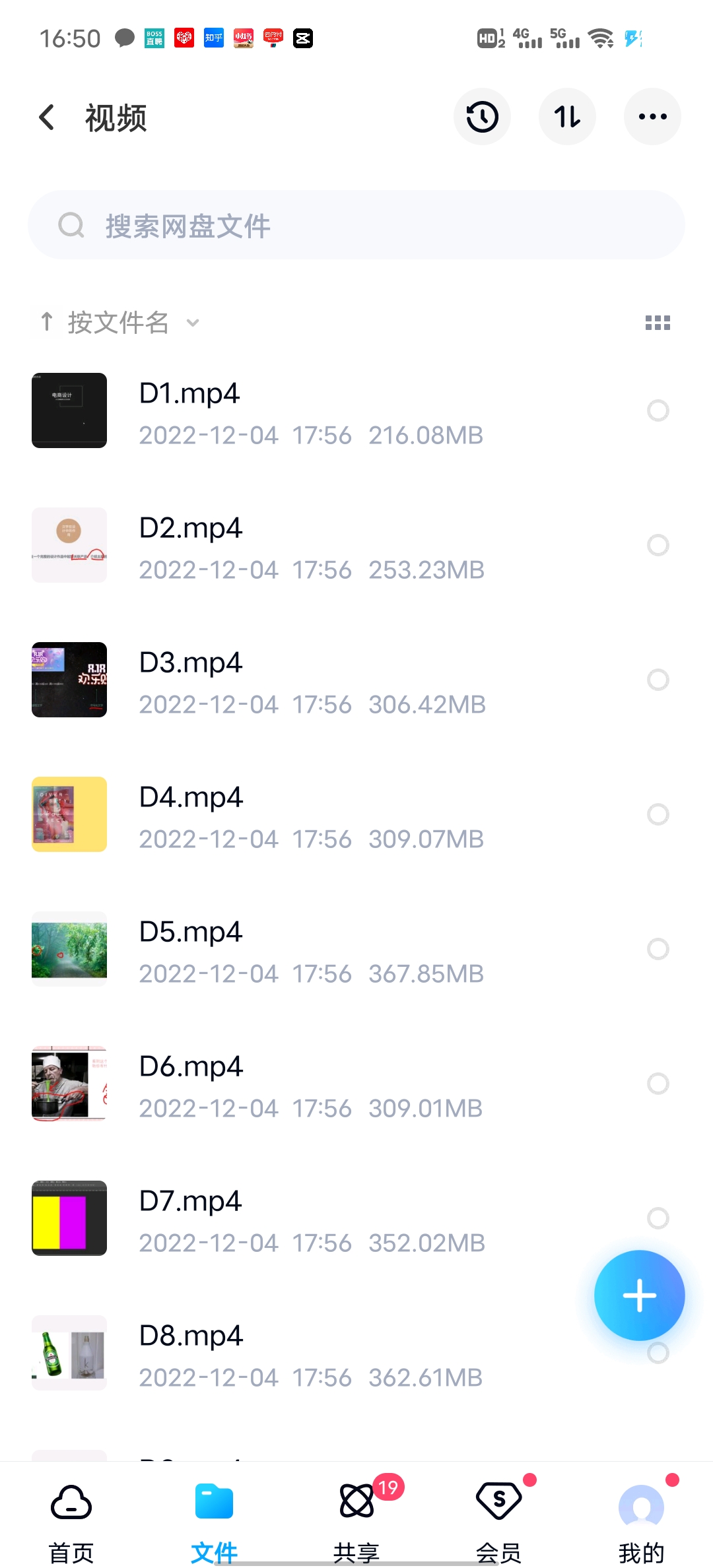Expand the 按文件名 sort dropdown
The width and height of the screenshot is (713, 1568).
tap(119, 323)
